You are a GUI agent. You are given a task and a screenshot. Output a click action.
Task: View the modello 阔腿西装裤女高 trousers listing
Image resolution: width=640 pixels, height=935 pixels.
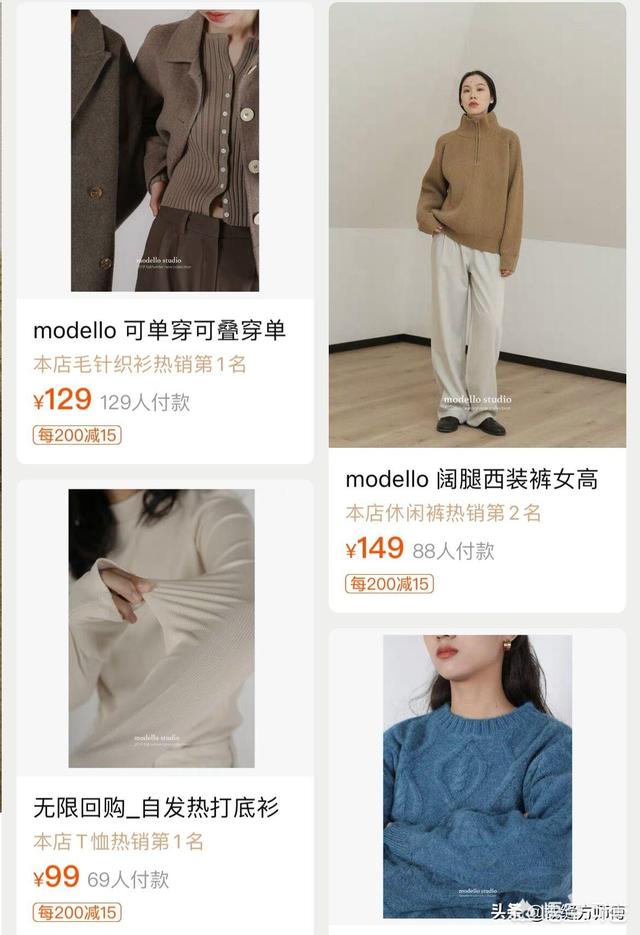click(471, 479)
